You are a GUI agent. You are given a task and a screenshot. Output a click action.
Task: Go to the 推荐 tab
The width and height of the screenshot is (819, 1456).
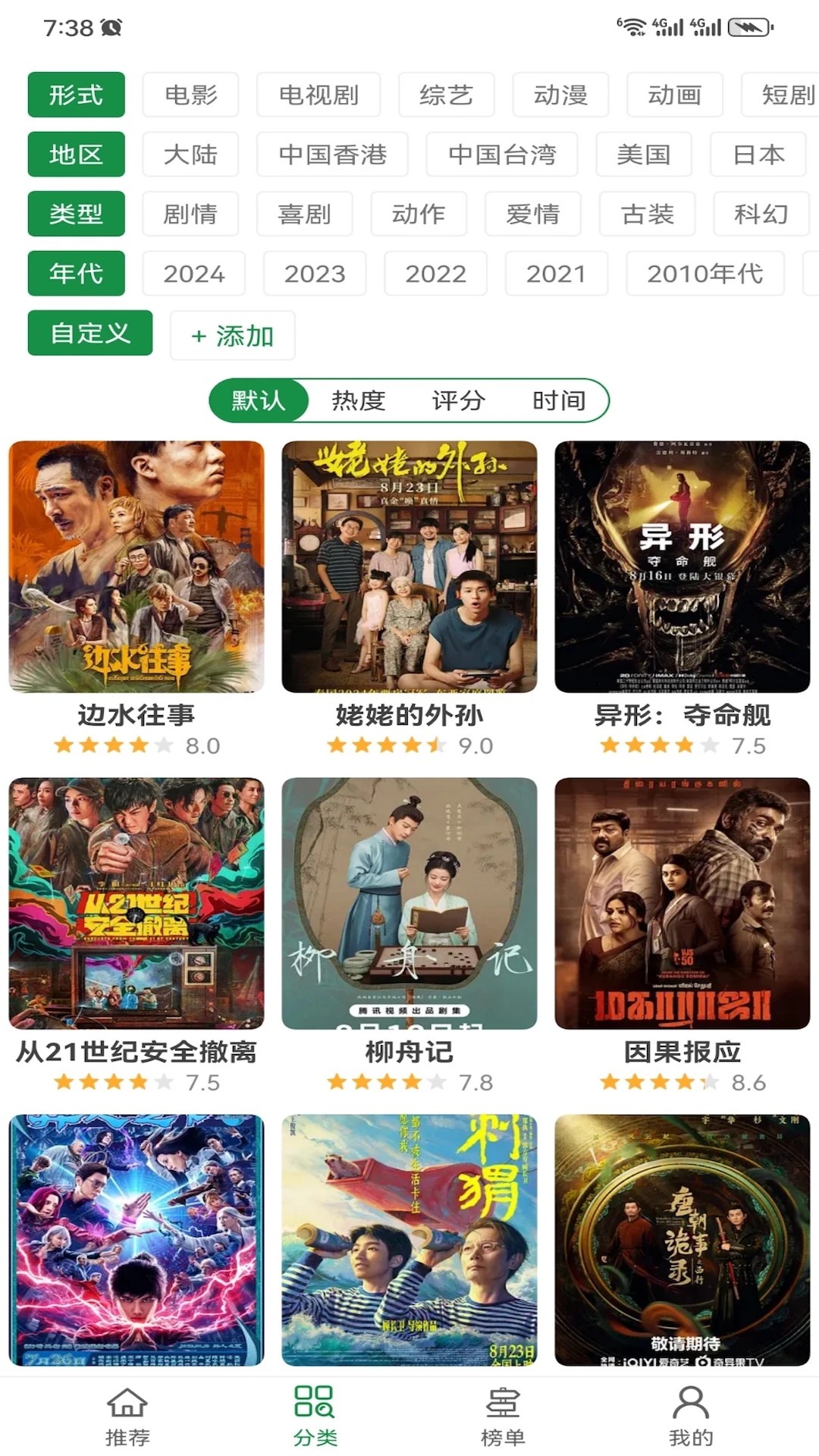(x=127, y=1416)
